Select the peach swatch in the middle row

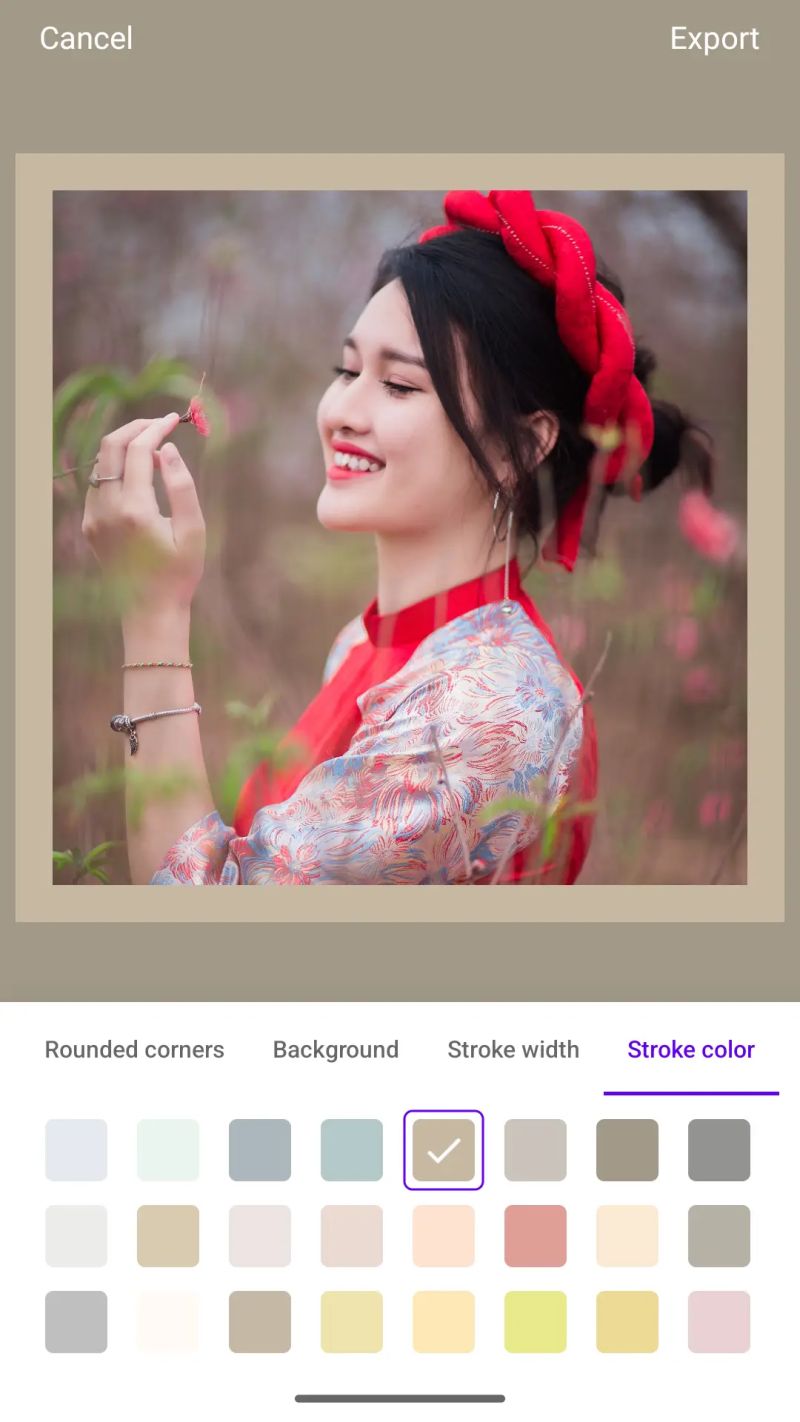click(x=443, y=1235)
